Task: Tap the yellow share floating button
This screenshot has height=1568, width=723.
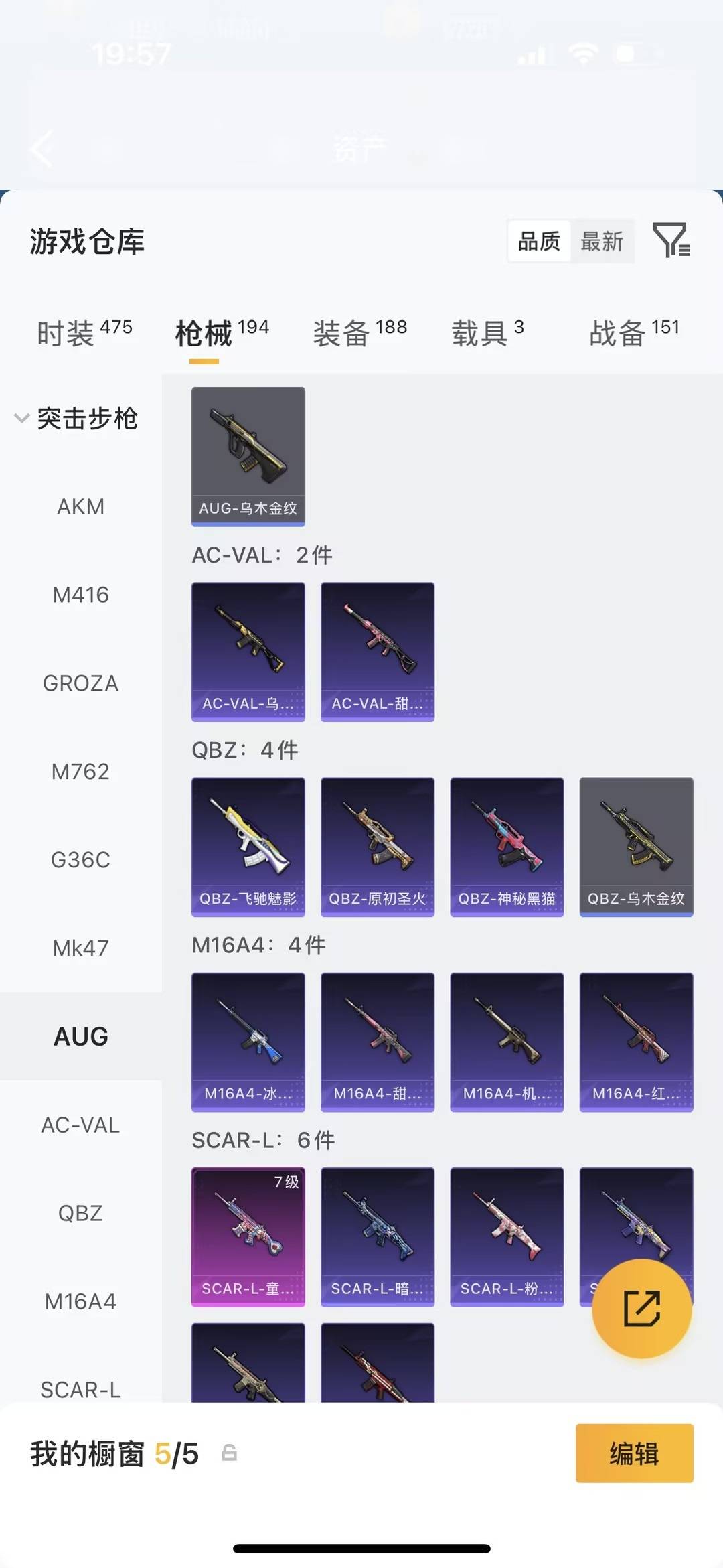Action: pyautogui.click(x=641, y=1308)
